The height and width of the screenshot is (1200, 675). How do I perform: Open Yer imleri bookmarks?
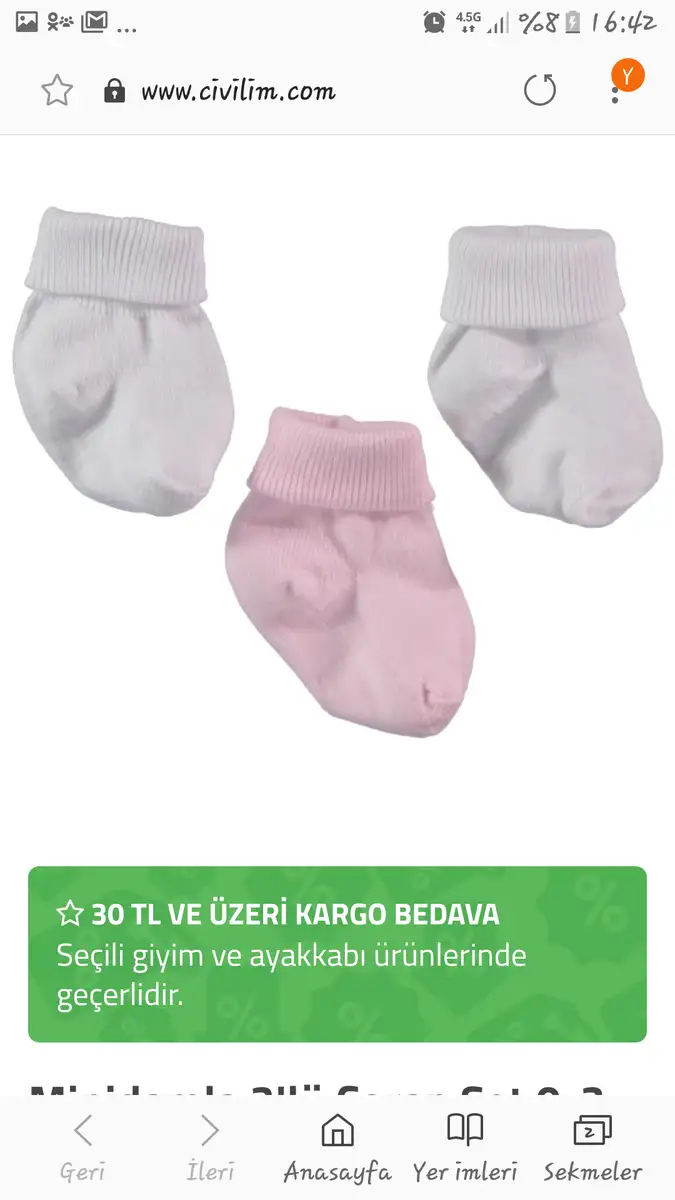click(465, 1148)
